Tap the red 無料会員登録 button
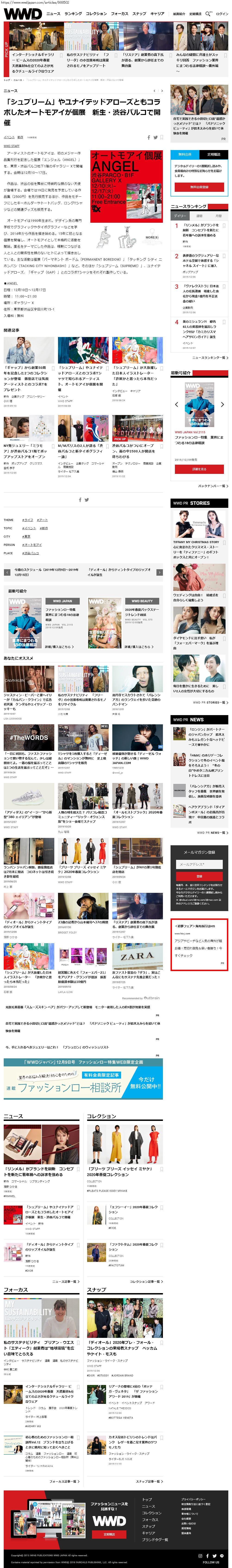The width and height of the screenshot is (232, 1568). click(x=199, y=187)
